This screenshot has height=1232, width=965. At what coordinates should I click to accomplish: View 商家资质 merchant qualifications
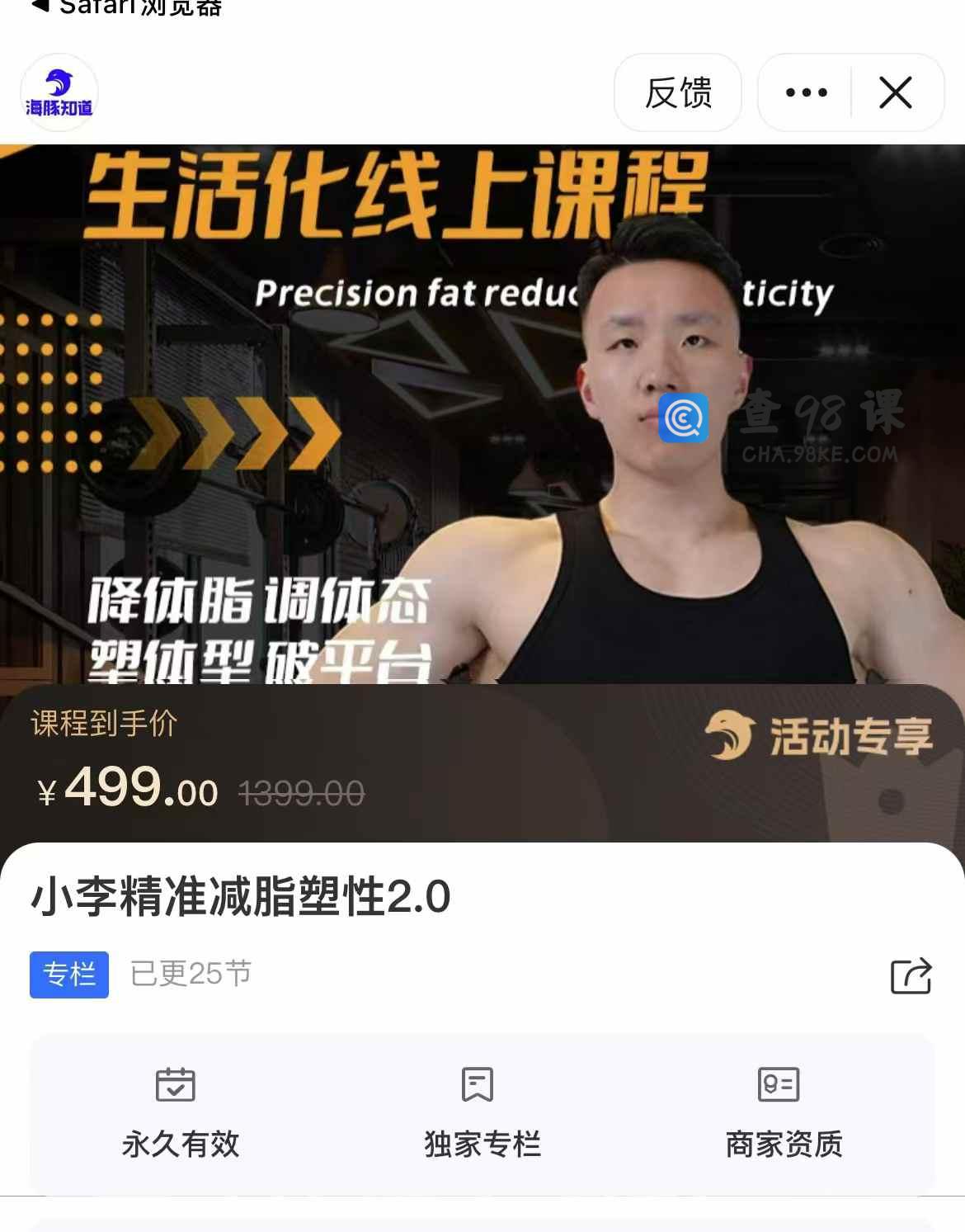point(783,1112)
